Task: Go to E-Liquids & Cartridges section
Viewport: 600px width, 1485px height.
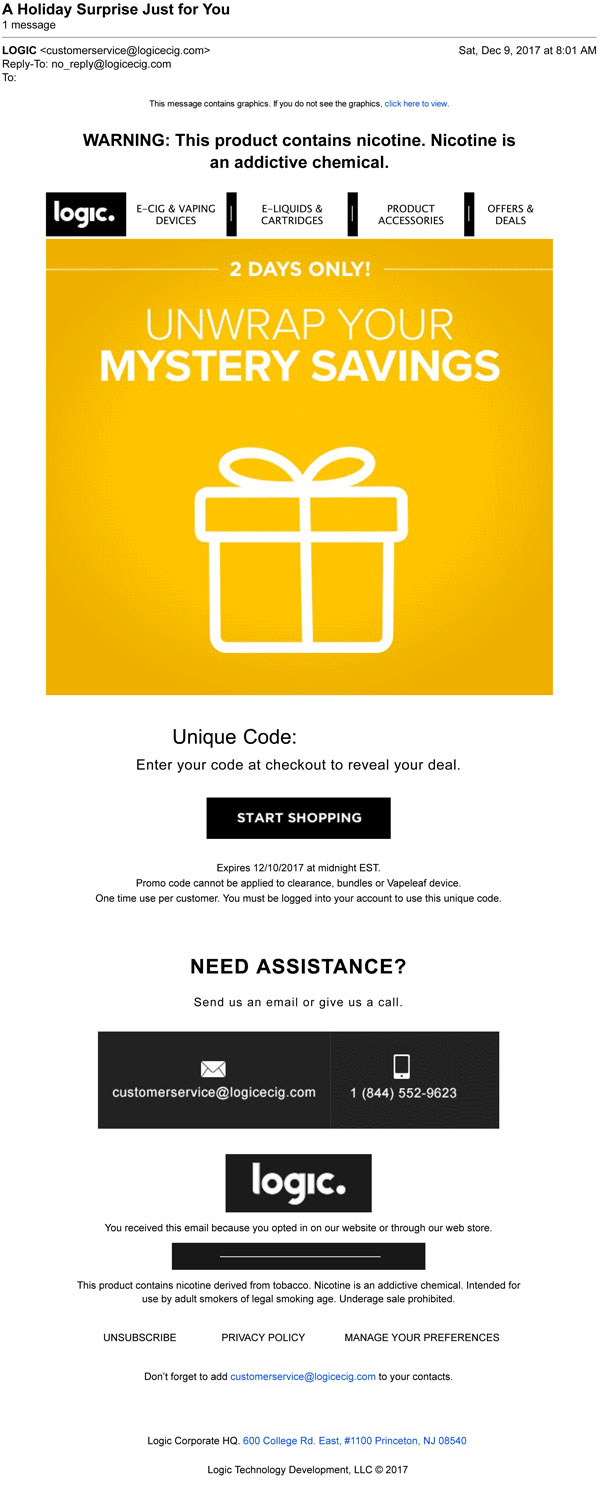Action: pyautogui.click(x=292, y=215)
